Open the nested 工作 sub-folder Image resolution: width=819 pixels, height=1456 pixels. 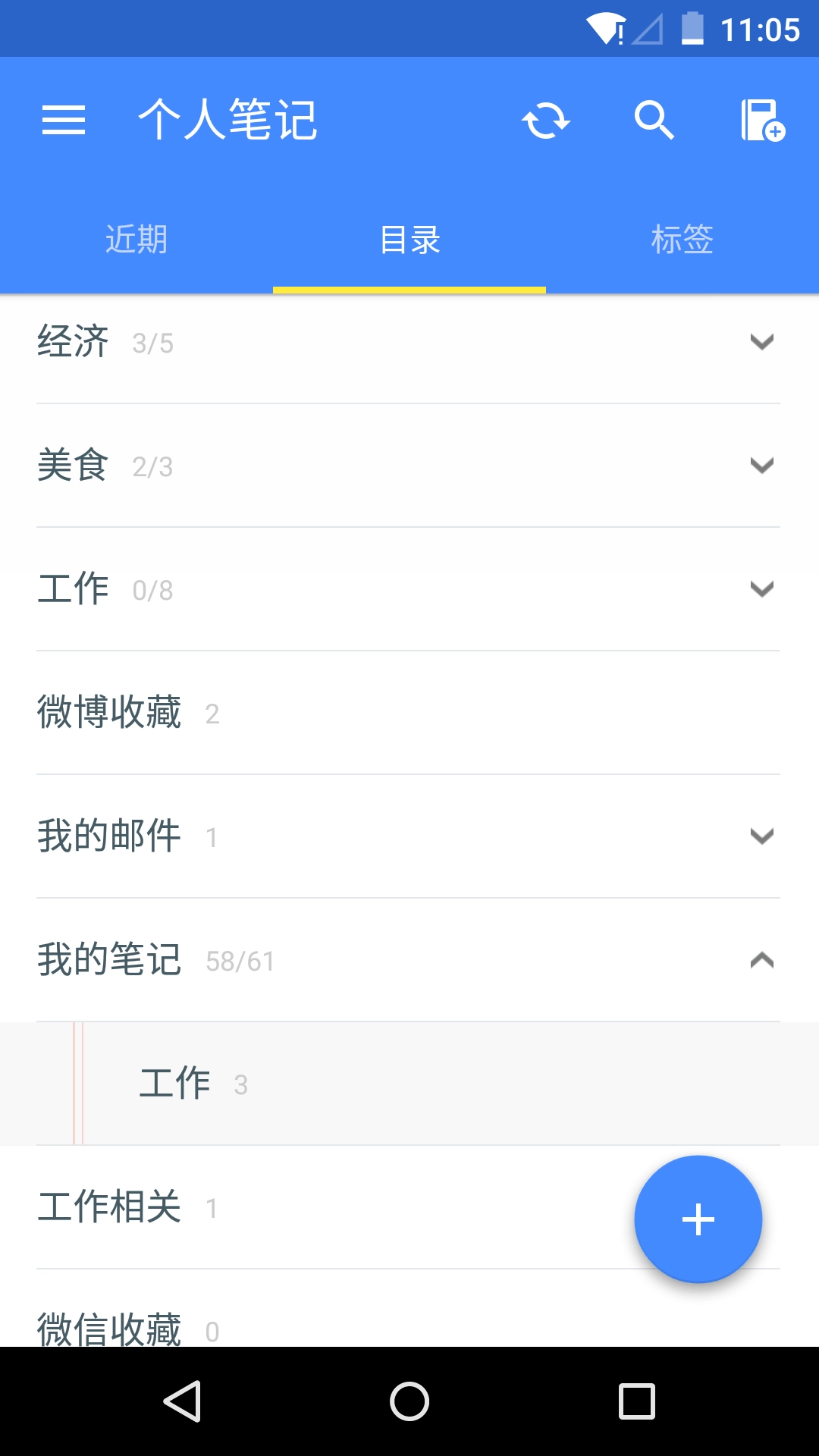[303, 1082]
